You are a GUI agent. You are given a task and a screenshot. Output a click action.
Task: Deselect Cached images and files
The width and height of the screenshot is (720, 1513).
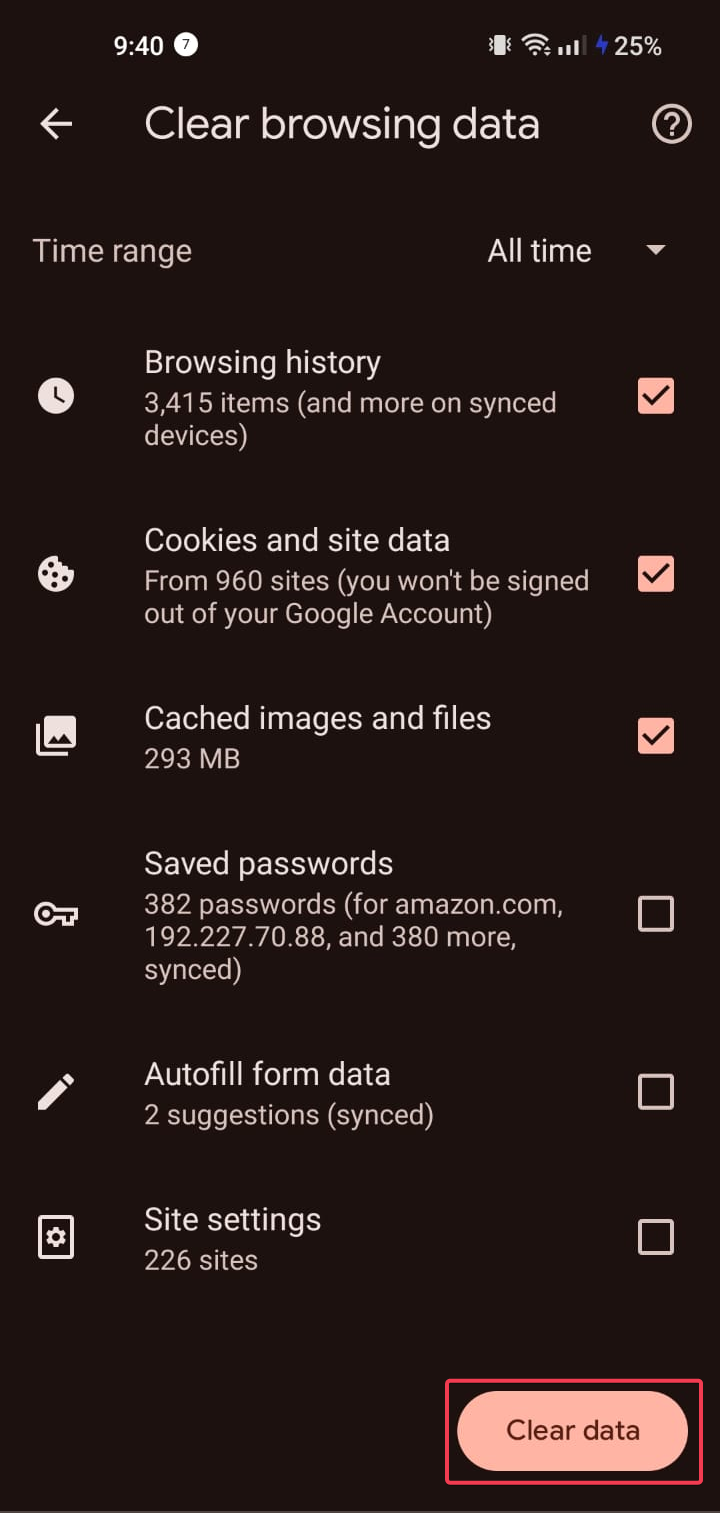click(656, 736)
